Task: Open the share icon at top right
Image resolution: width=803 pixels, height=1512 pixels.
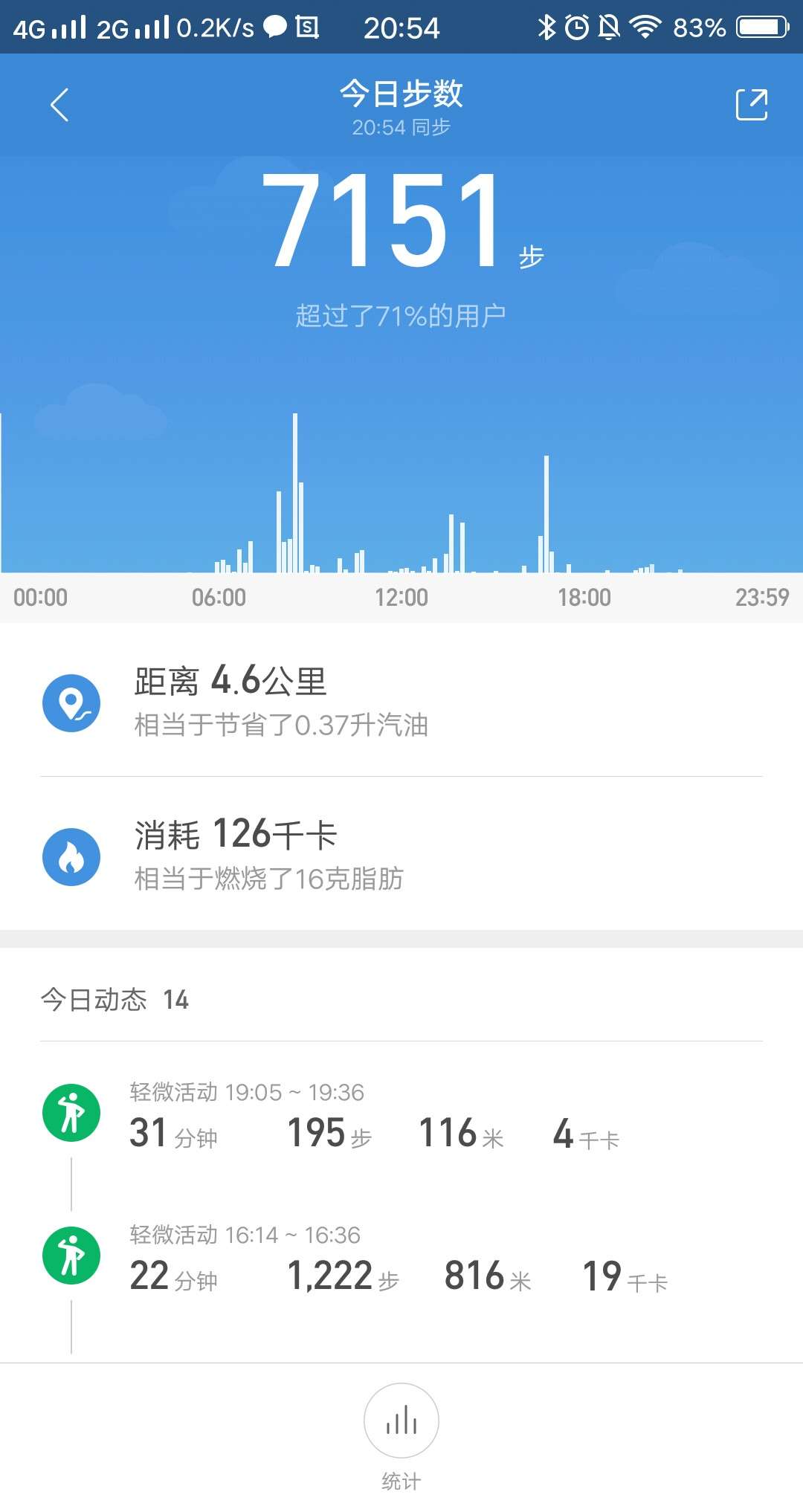Action: pos(751,104)
